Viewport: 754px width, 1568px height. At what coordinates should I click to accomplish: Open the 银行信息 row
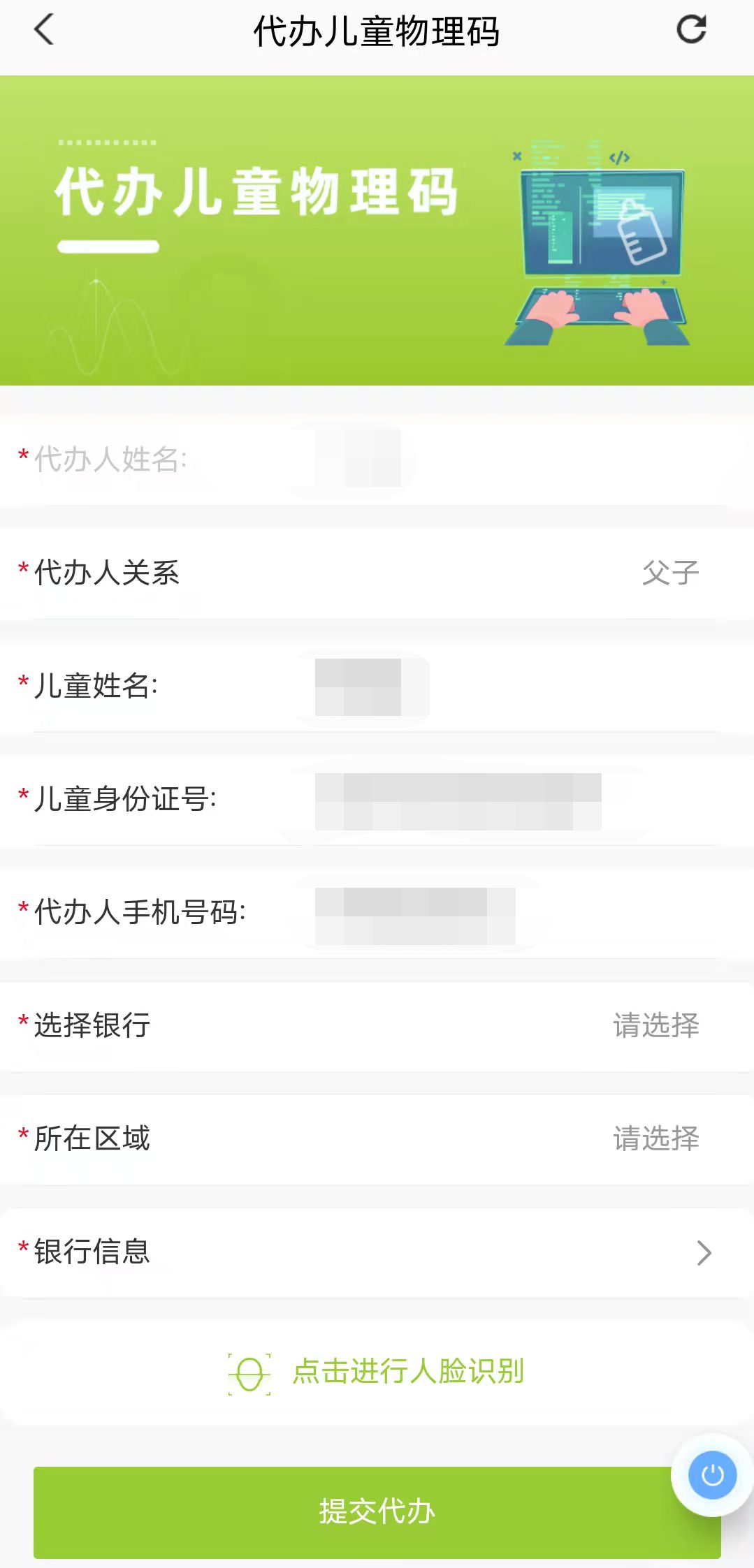(x=377, y=1252)
